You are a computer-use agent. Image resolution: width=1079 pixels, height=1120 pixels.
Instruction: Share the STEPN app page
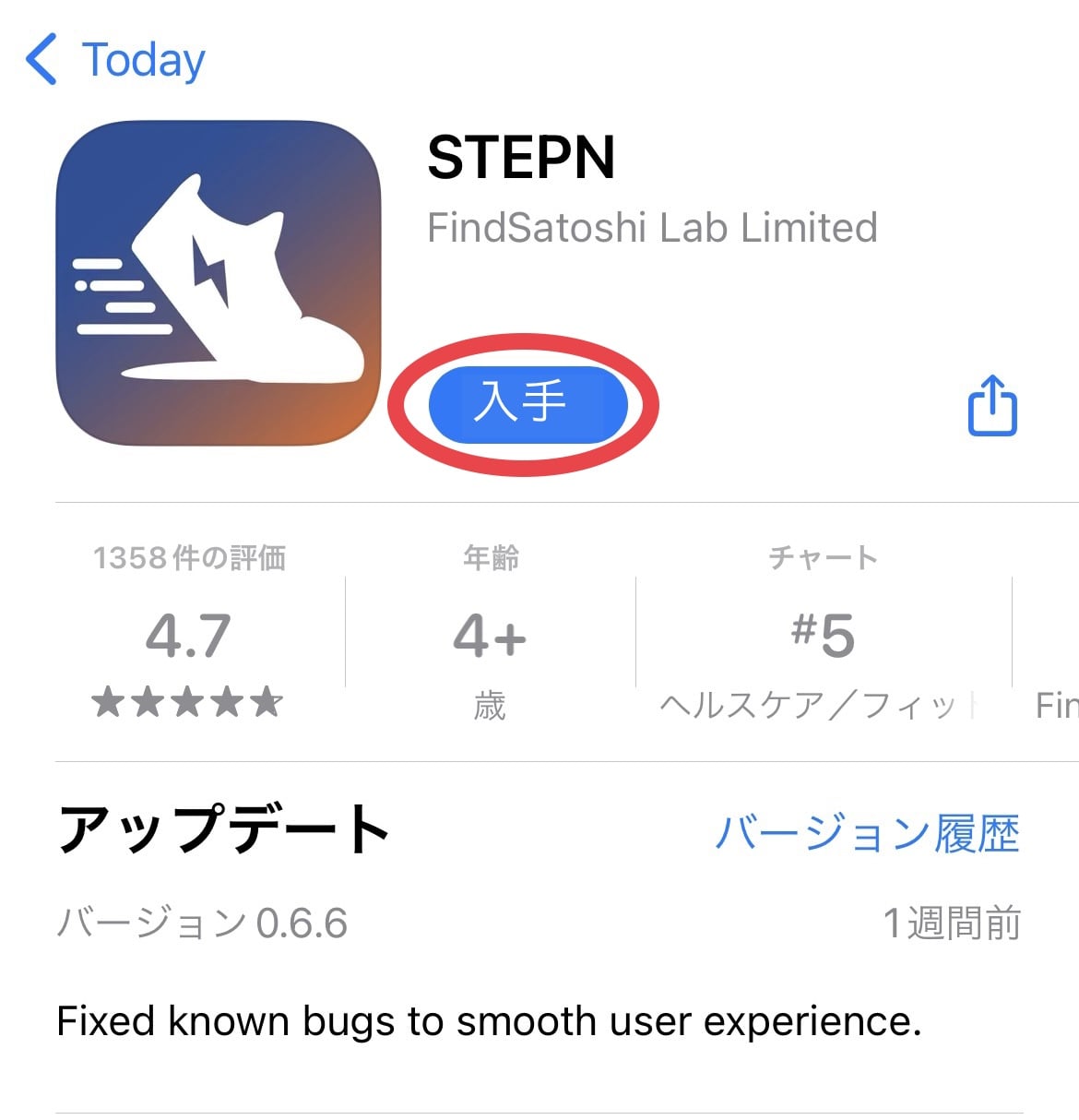click(x=992, y=406)
